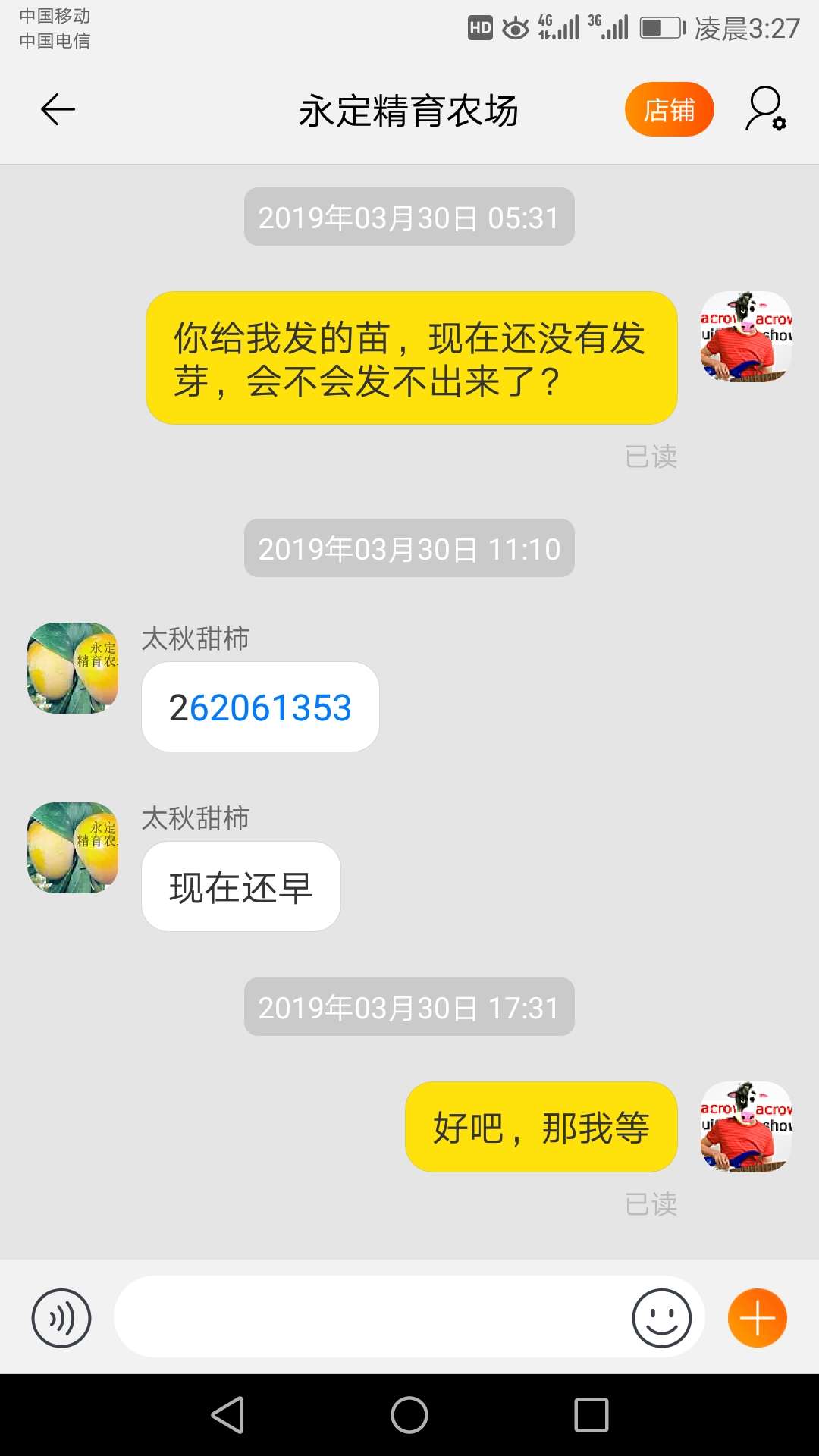The width and height of the screenshot is (819, 1456).
Task: Open the emoji picker
Action: coord(661,1318)
